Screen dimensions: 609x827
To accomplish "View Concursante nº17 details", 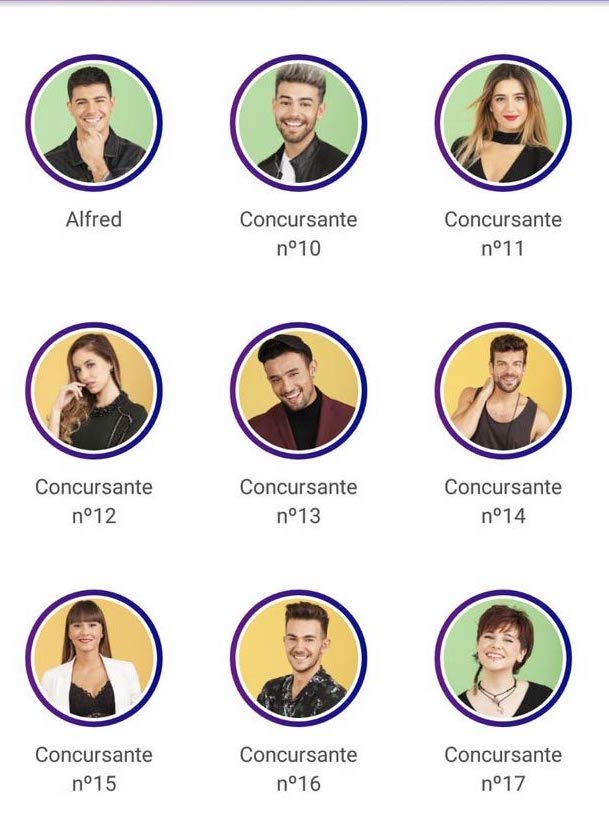I will point(503,658).
